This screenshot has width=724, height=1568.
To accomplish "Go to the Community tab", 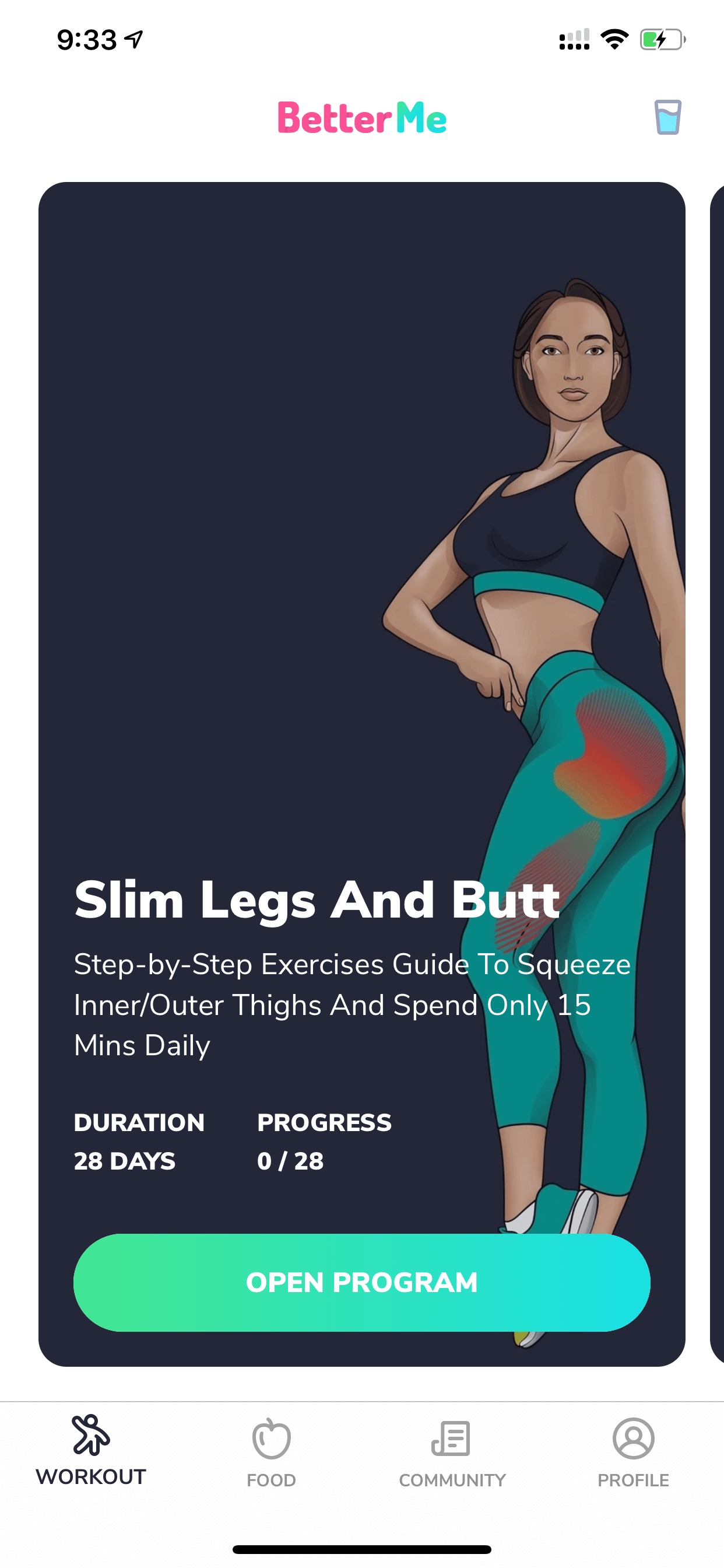I will [x=452, y=1454].
